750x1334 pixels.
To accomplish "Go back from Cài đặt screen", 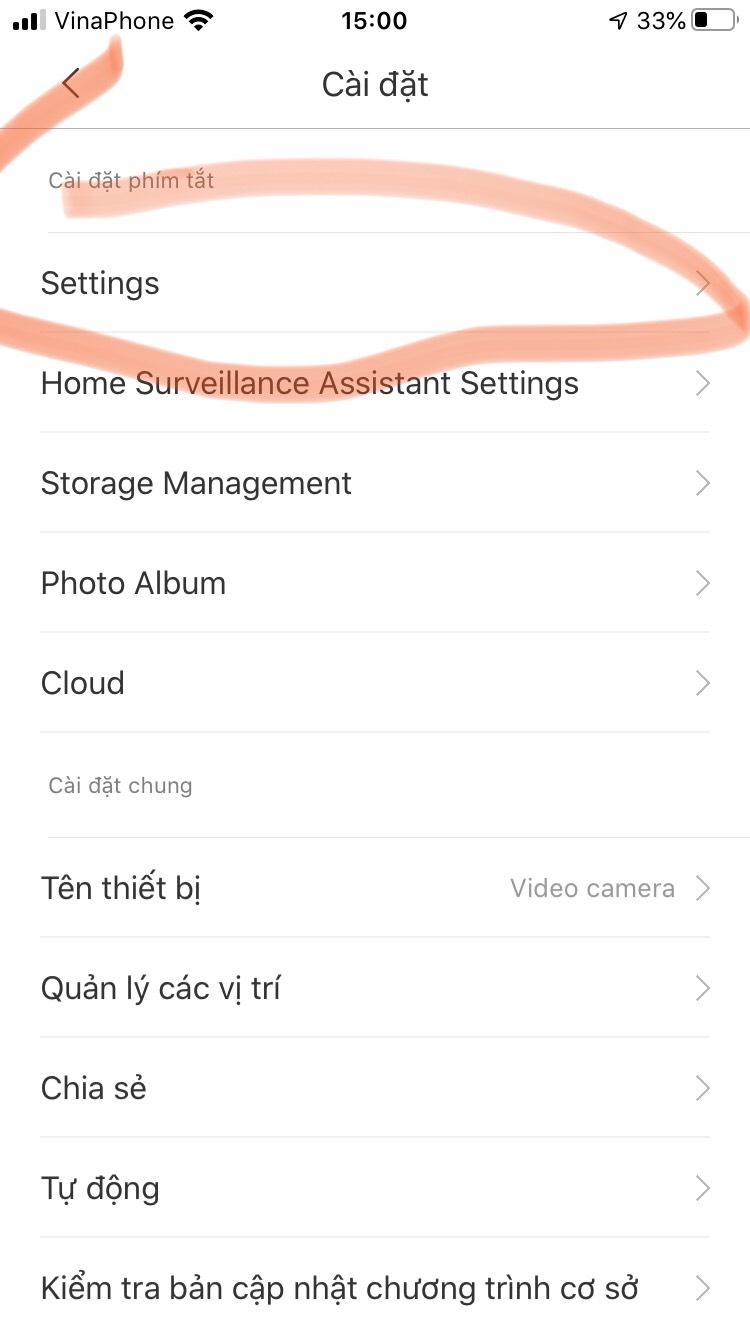I will 70,84.
